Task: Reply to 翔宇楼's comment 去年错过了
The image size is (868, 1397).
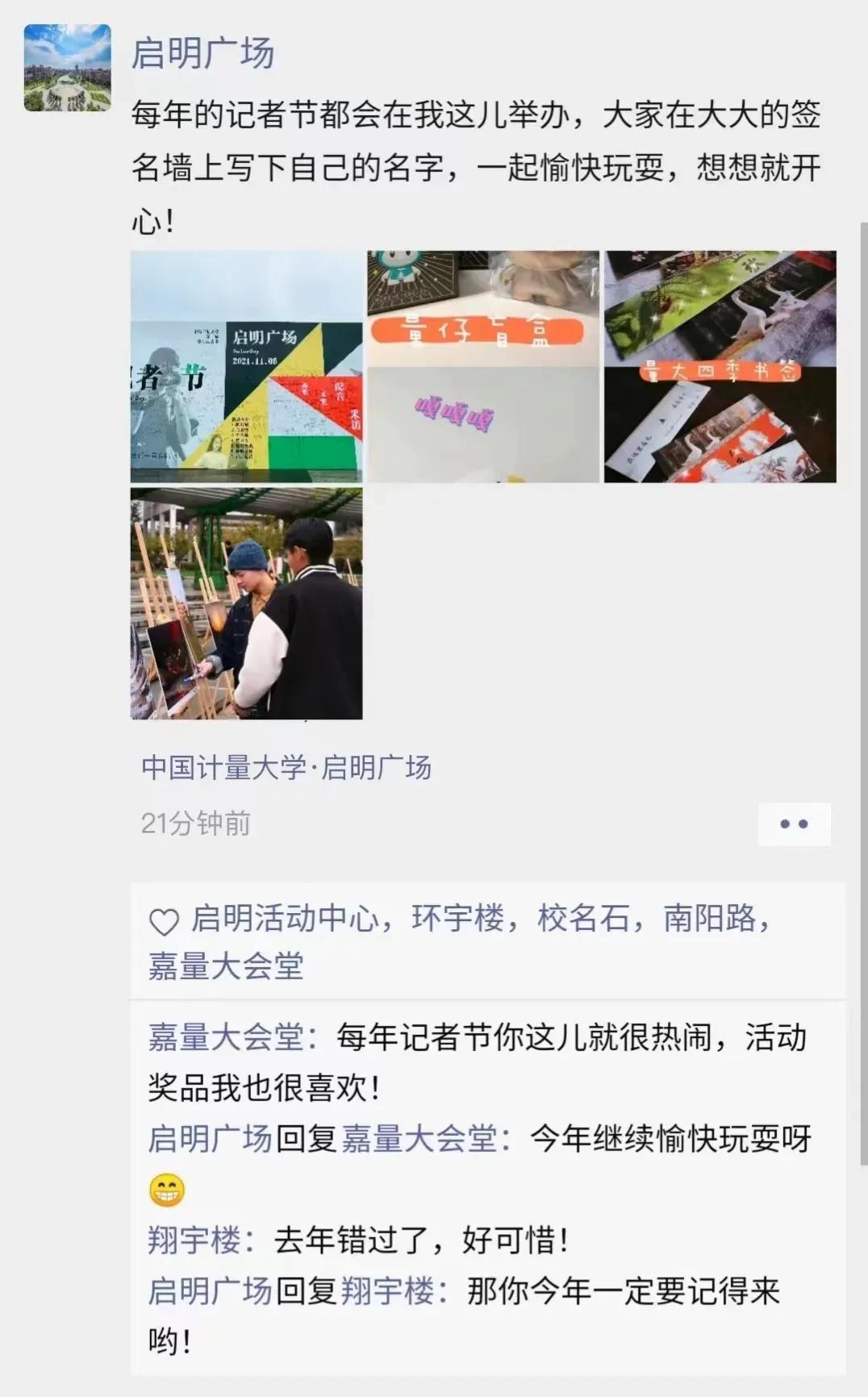Action: [x=419, y=1241]
